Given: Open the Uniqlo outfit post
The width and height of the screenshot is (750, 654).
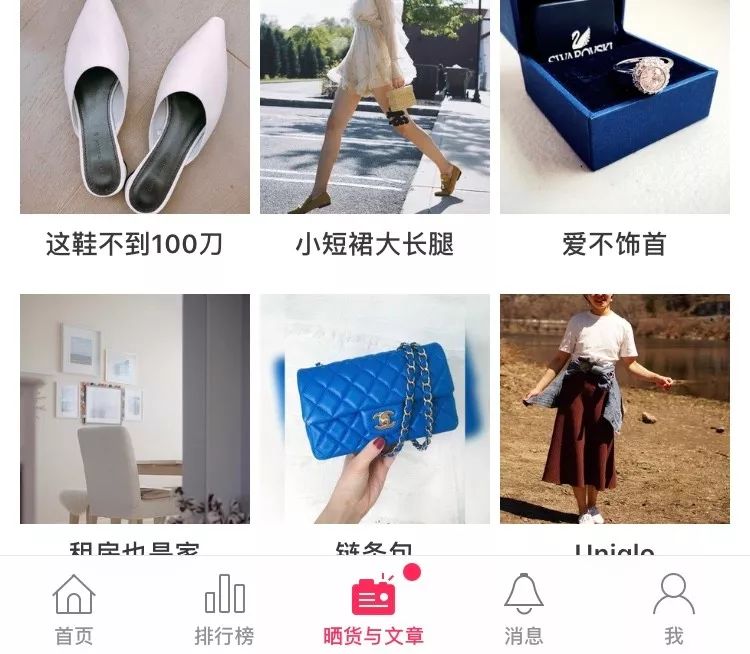Looking at the screenshot, I should [615, 408].
